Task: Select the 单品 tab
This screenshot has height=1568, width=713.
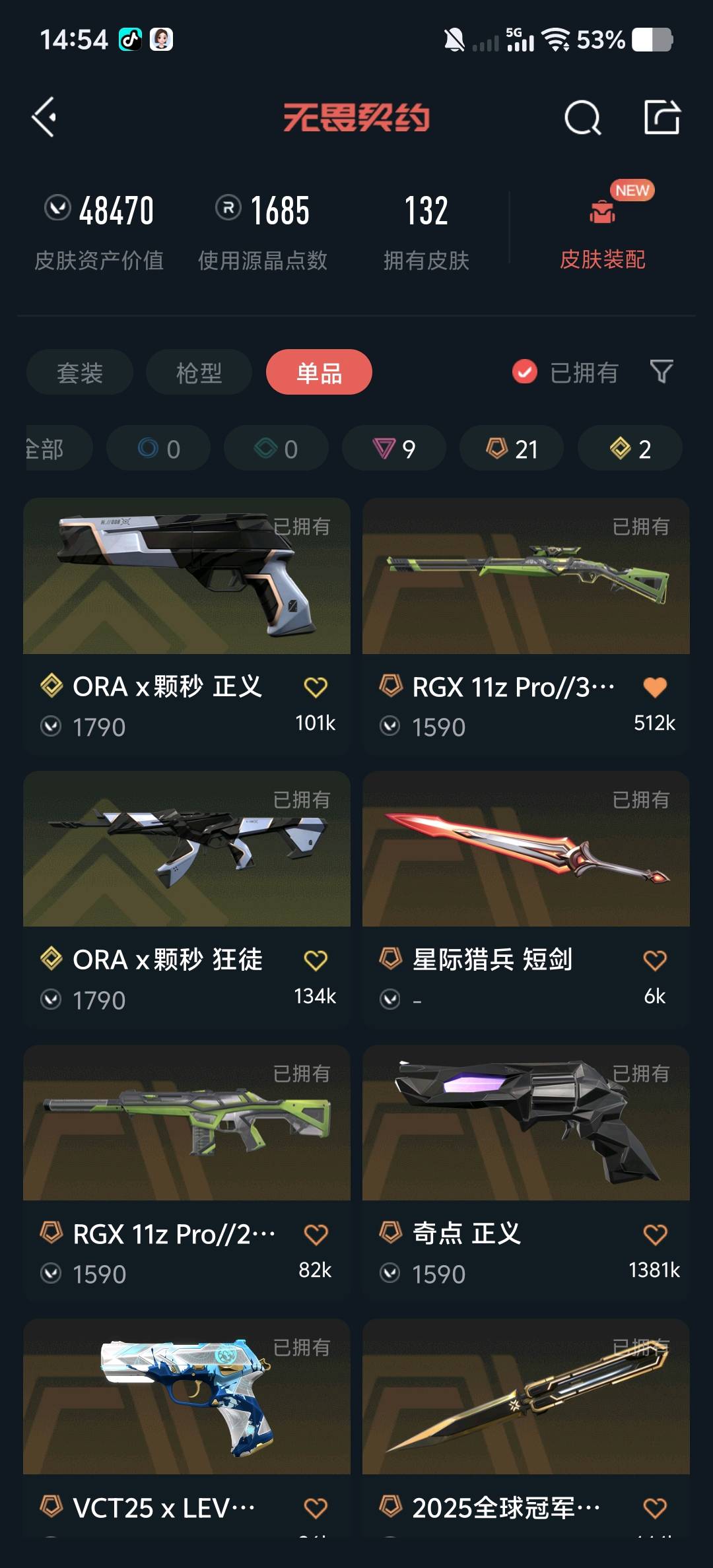Action: pyautogui.click(x=319, y=372)
